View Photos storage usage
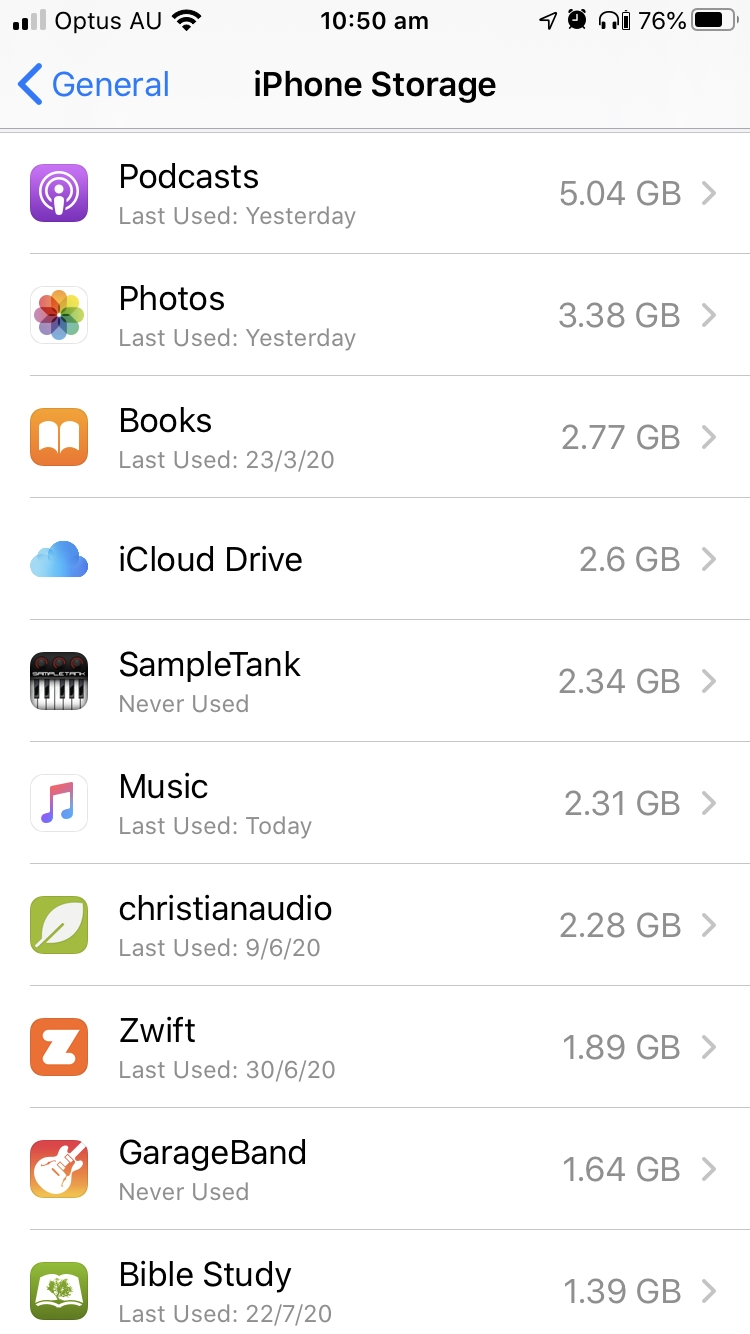 375,315
